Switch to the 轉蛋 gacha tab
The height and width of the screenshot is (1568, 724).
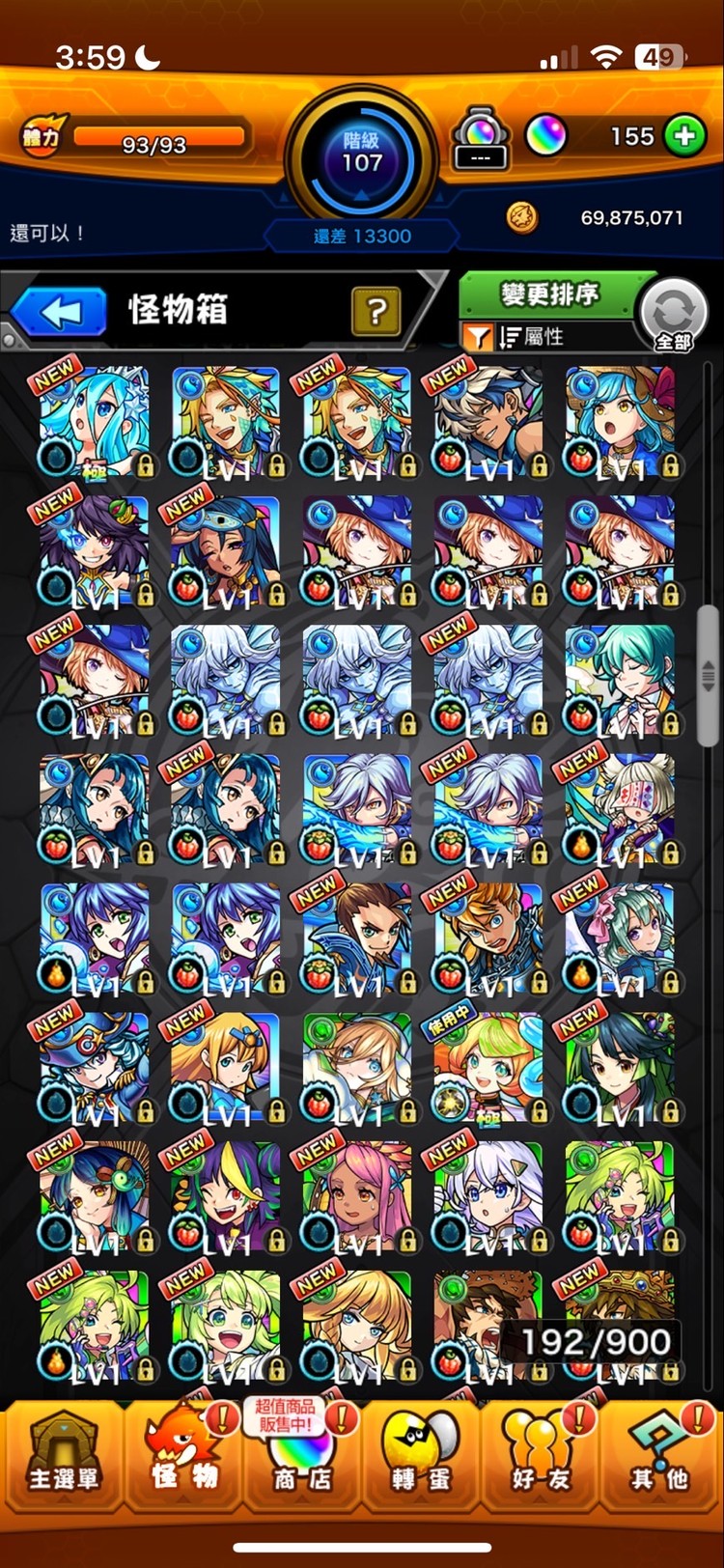point(421,1455)
